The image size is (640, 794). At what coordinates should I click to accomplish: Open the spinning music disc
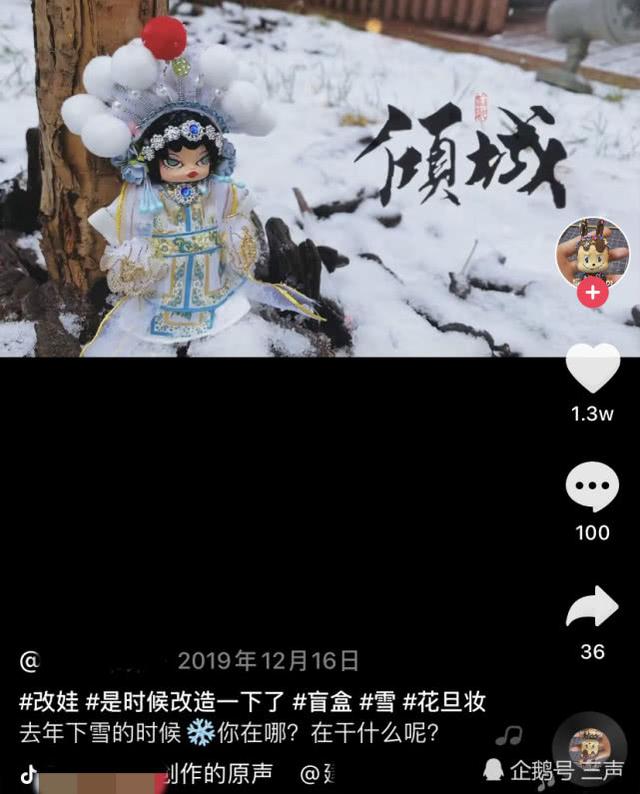coord(589,747)
